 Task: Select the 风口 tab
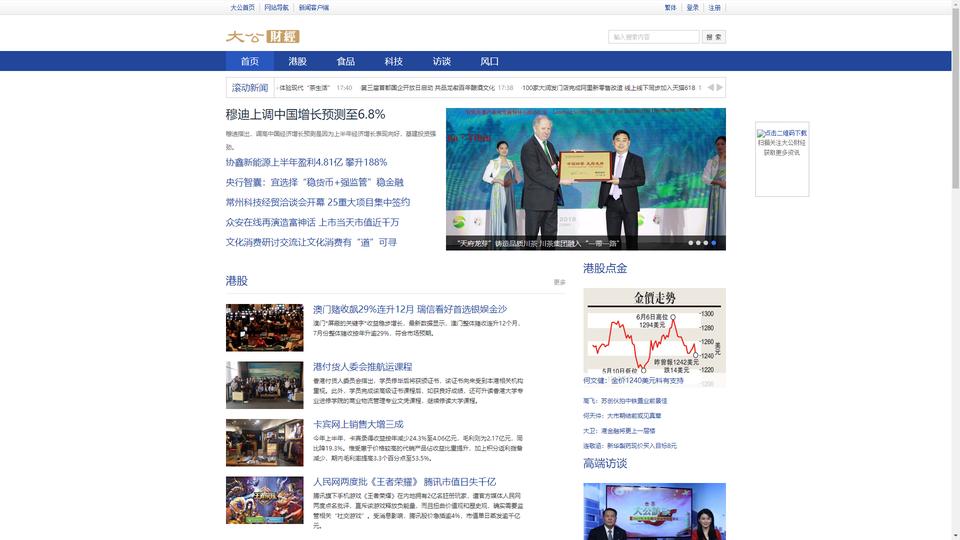(489, 61)
